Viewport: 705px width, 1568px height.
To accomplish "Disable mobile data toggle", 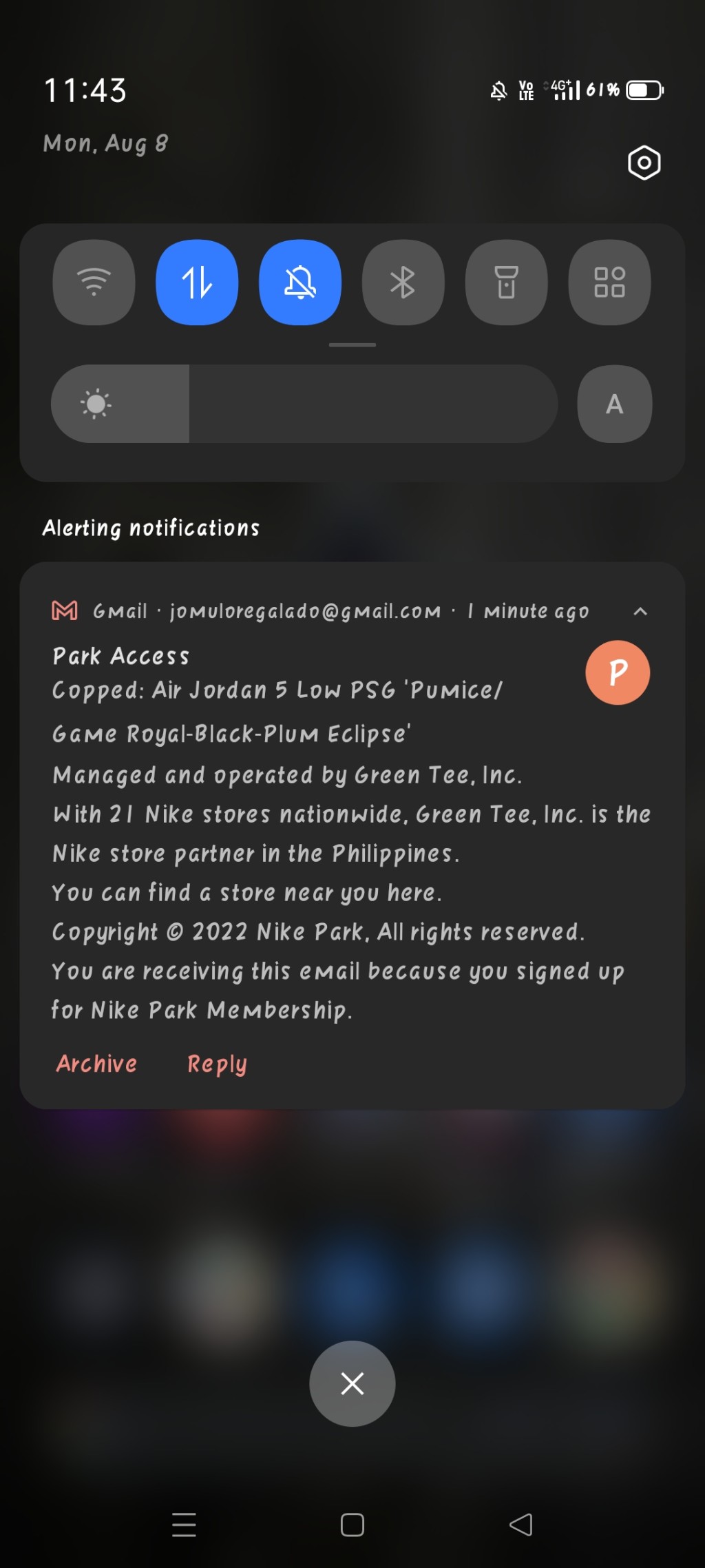I will tap(197, 282).
